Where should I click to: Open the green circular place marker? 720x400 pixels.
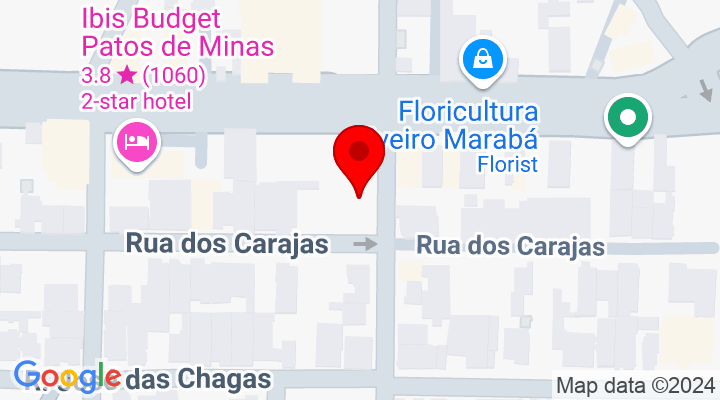[628, 119]
